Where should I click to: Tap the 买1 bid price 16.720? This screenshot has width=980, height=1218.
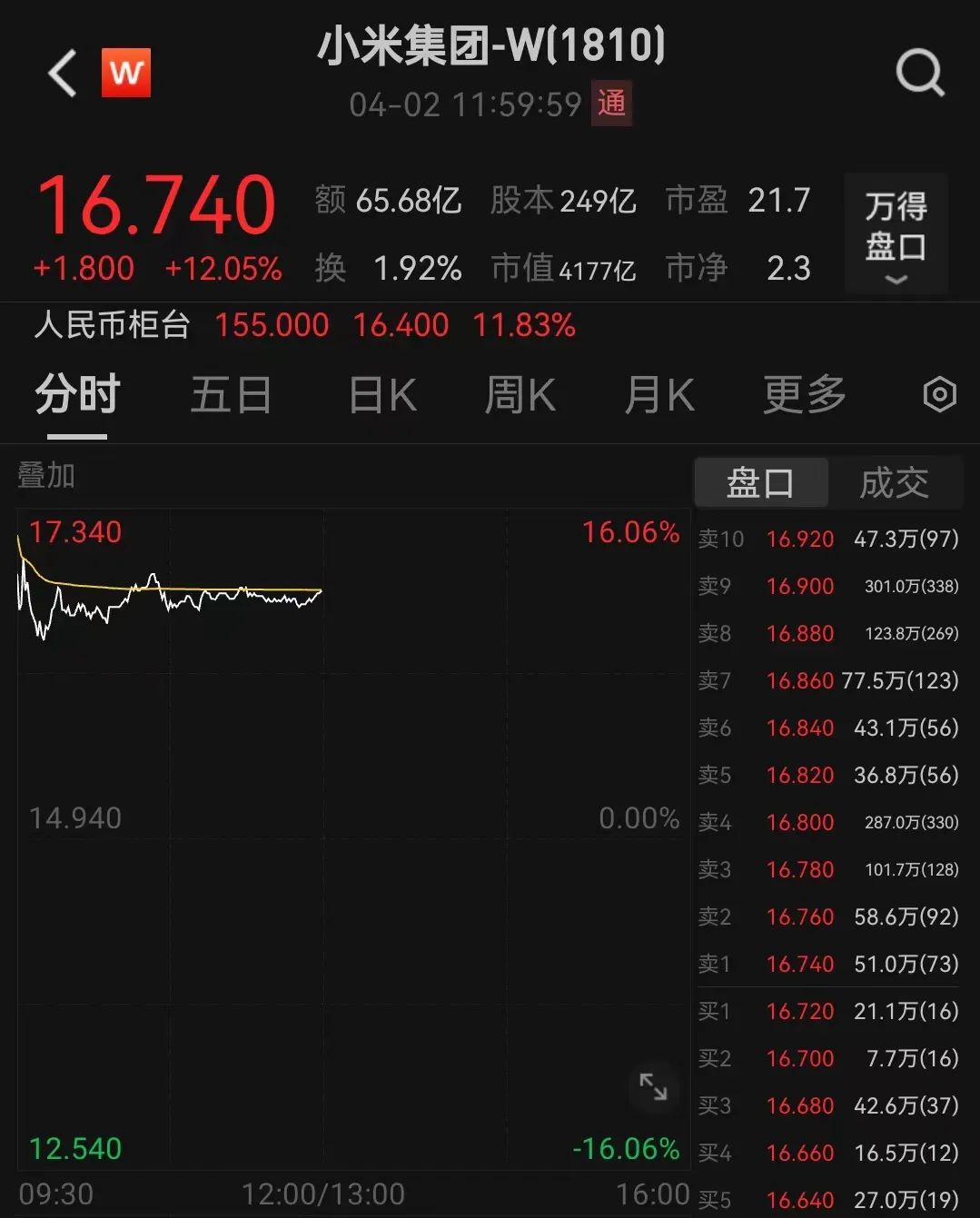pyautogui.click(x=800, y=1011)
